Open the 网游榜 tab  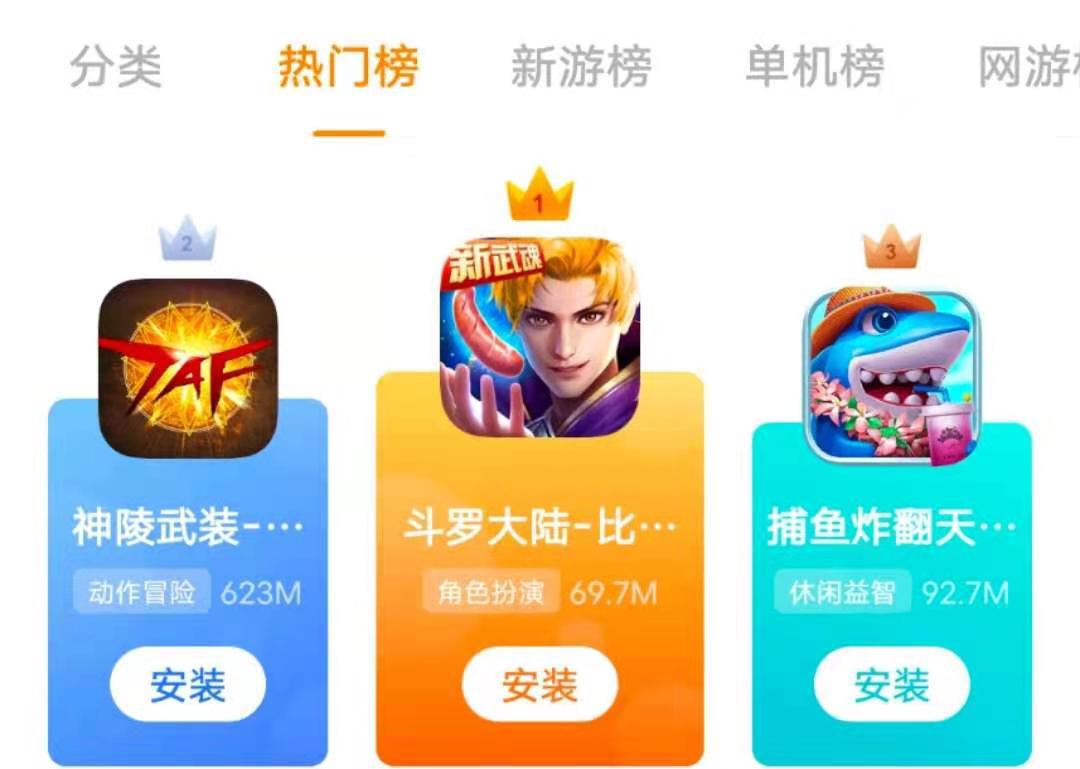pyautogui.click(x=1030, y=68)
